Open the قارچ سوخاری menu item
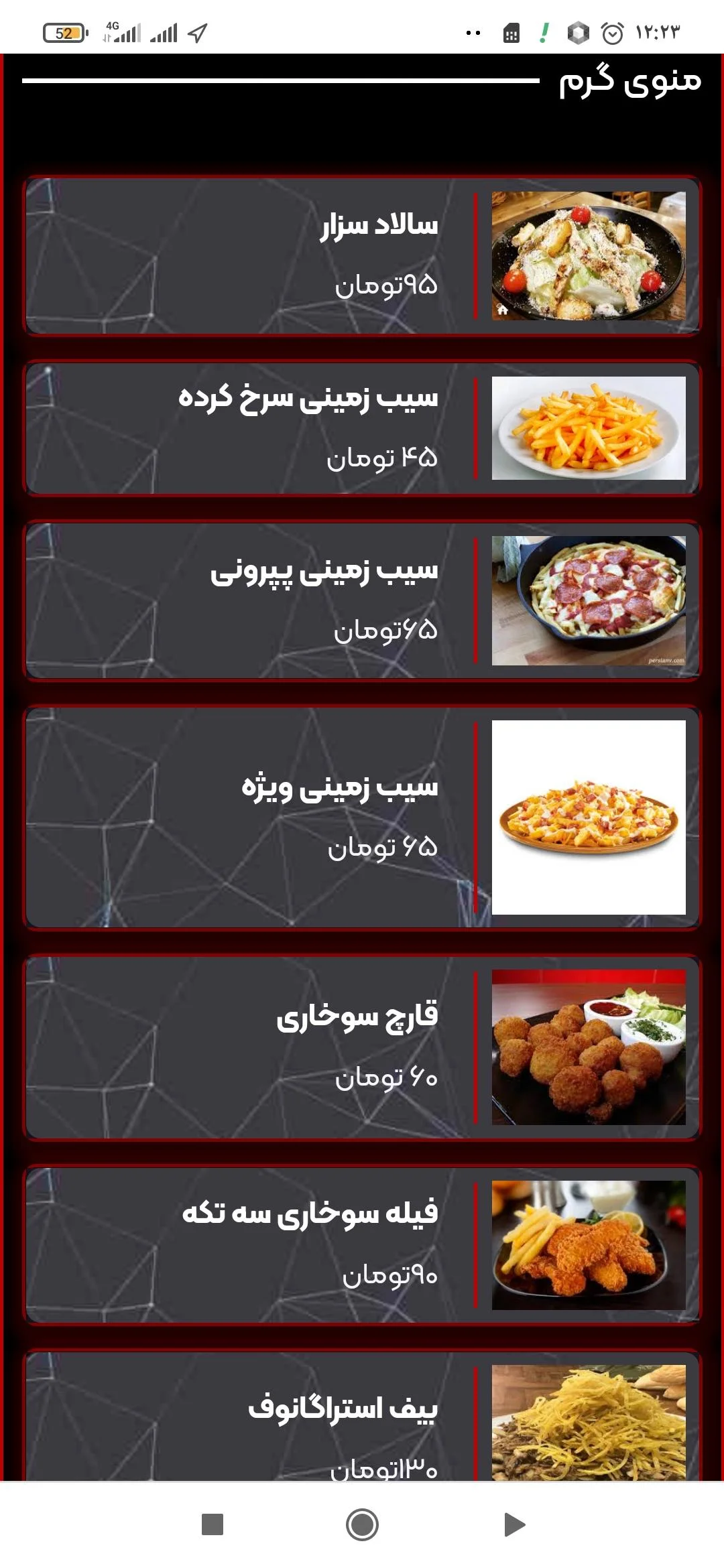The width and height of the screenshot is (724, 1568). (362, 1047)
